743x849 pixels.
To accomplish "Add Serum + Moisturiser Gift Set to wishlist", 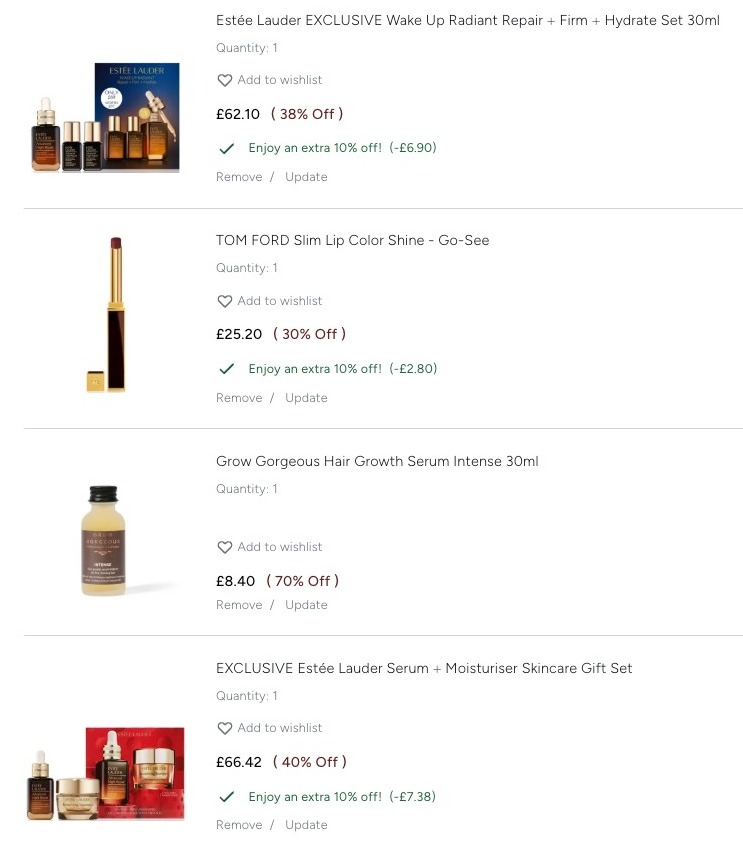I will 269,728.
